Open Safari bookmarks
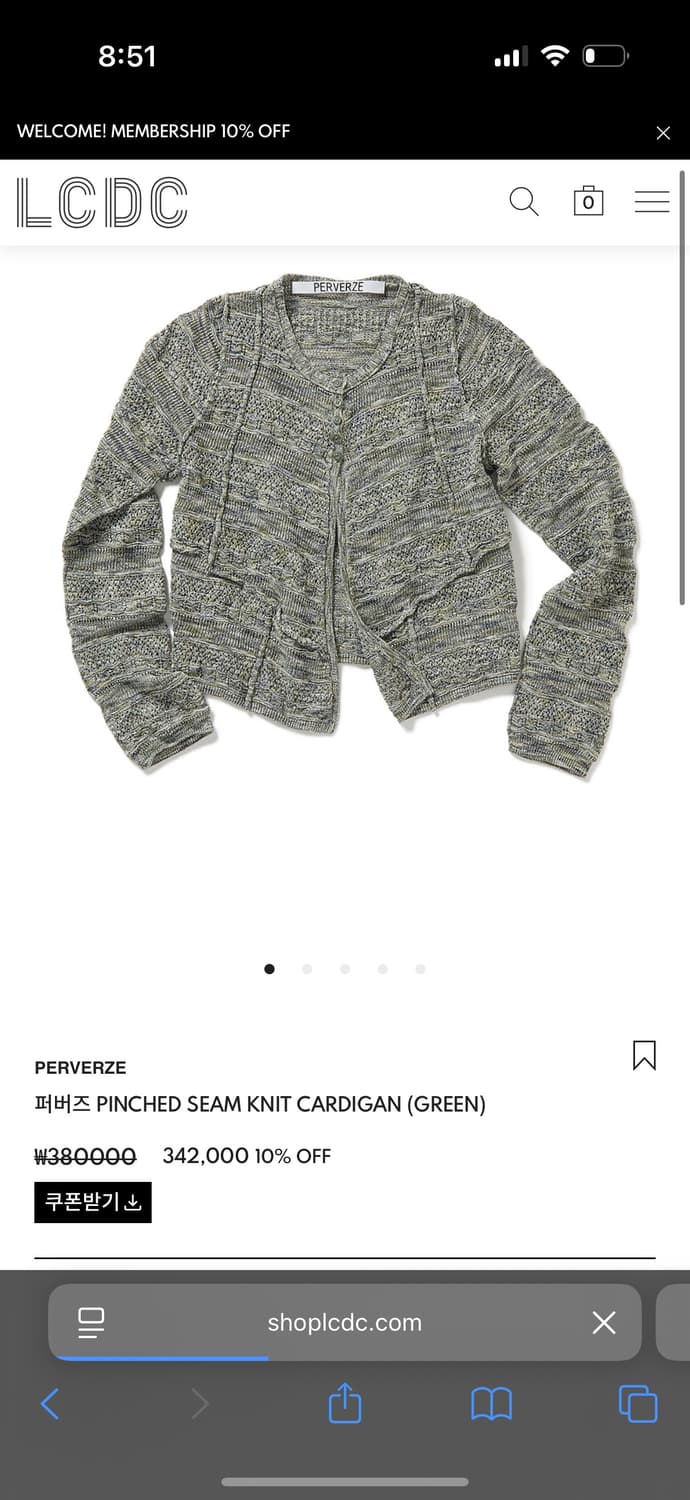 pyautogui.click(x=491, y=1404)
